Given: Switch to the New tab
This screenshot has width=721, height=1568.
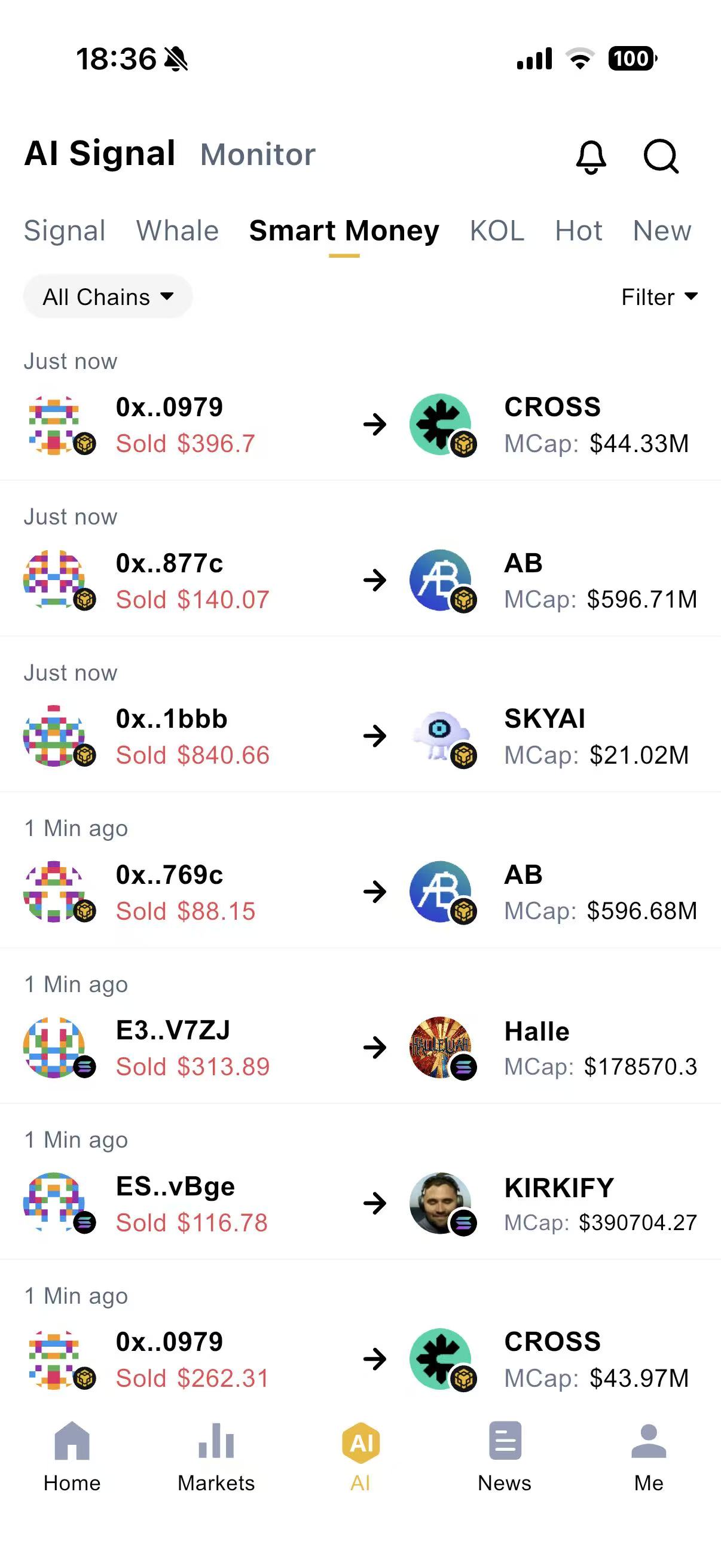Looking at the screenshot, I should tap(661, 231).
